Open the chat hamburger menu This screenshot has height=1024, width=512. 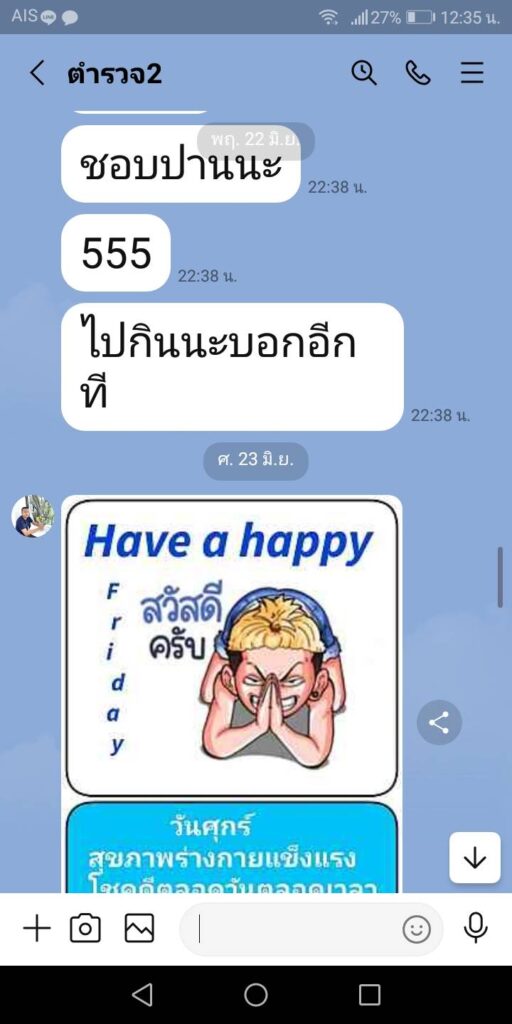[x=472, y=72]
